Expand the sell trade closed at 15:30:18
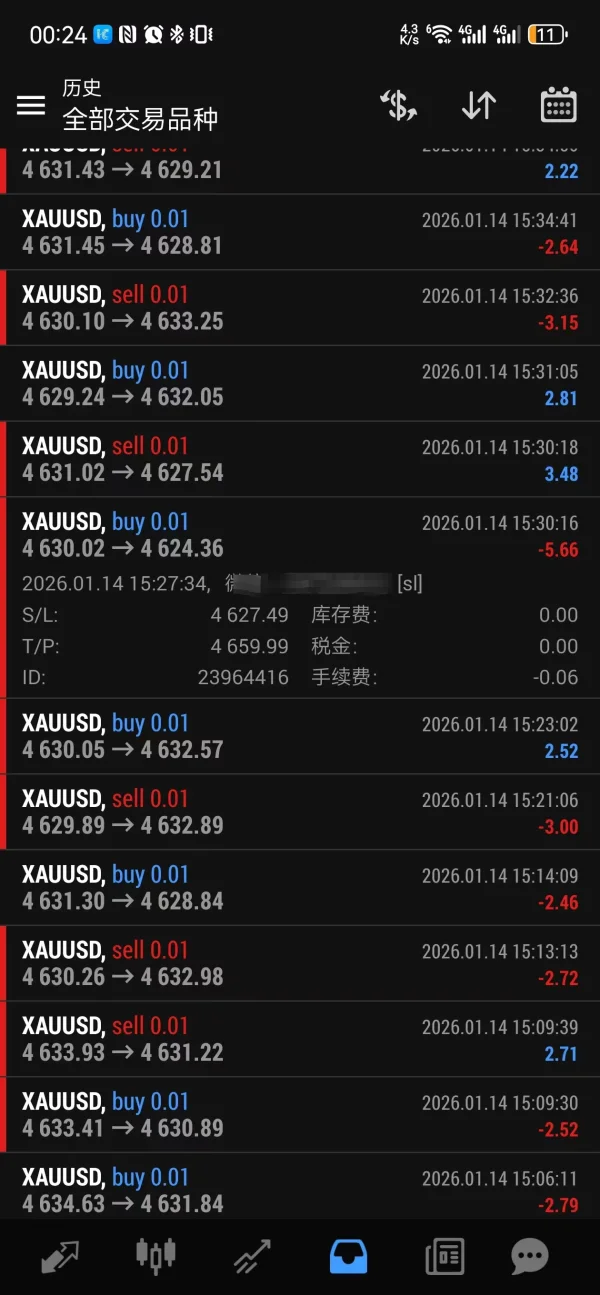Screen dimensions: 600x1295 tap(300, 459)
